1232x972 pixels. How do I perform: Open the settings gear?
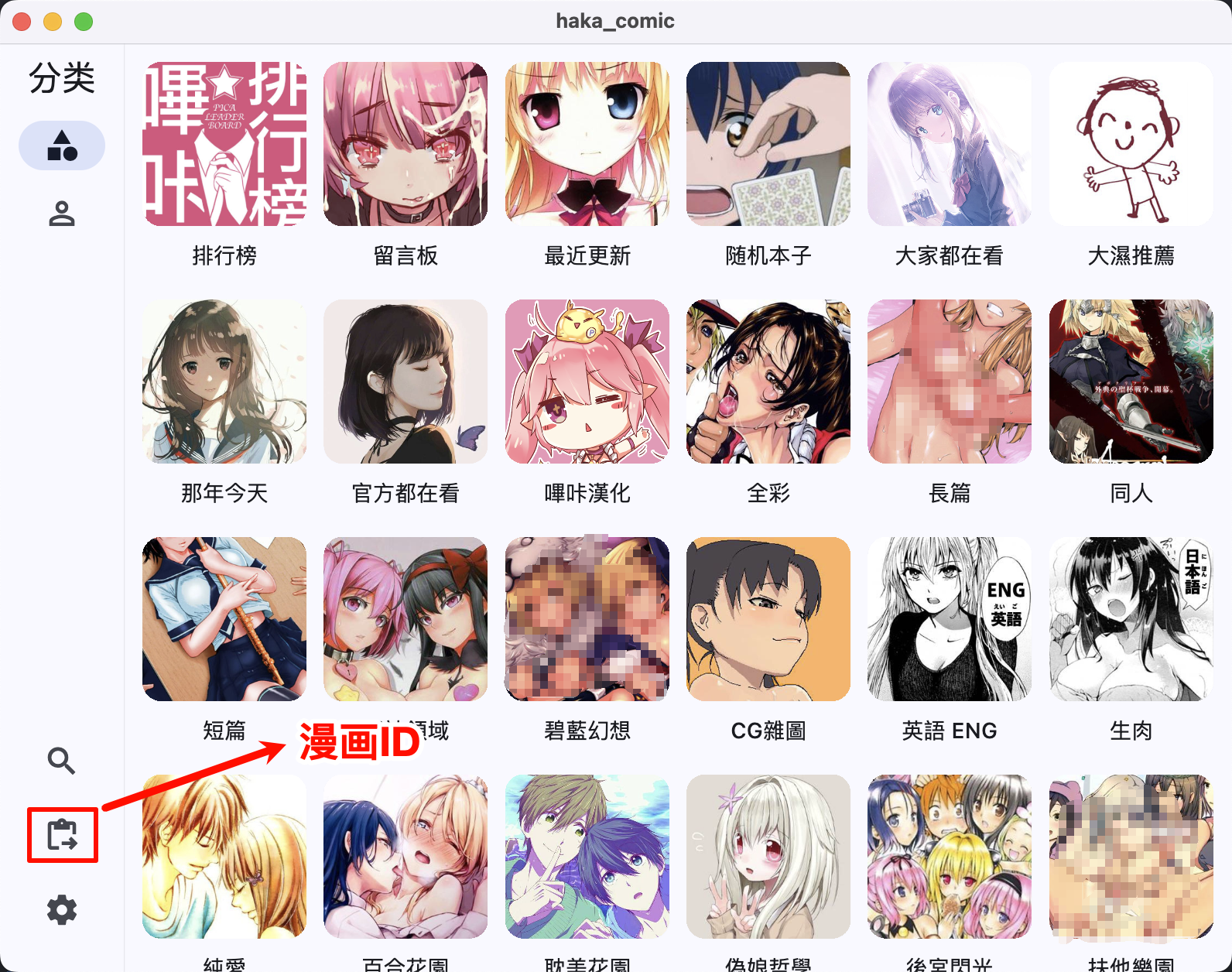(62, 910)
